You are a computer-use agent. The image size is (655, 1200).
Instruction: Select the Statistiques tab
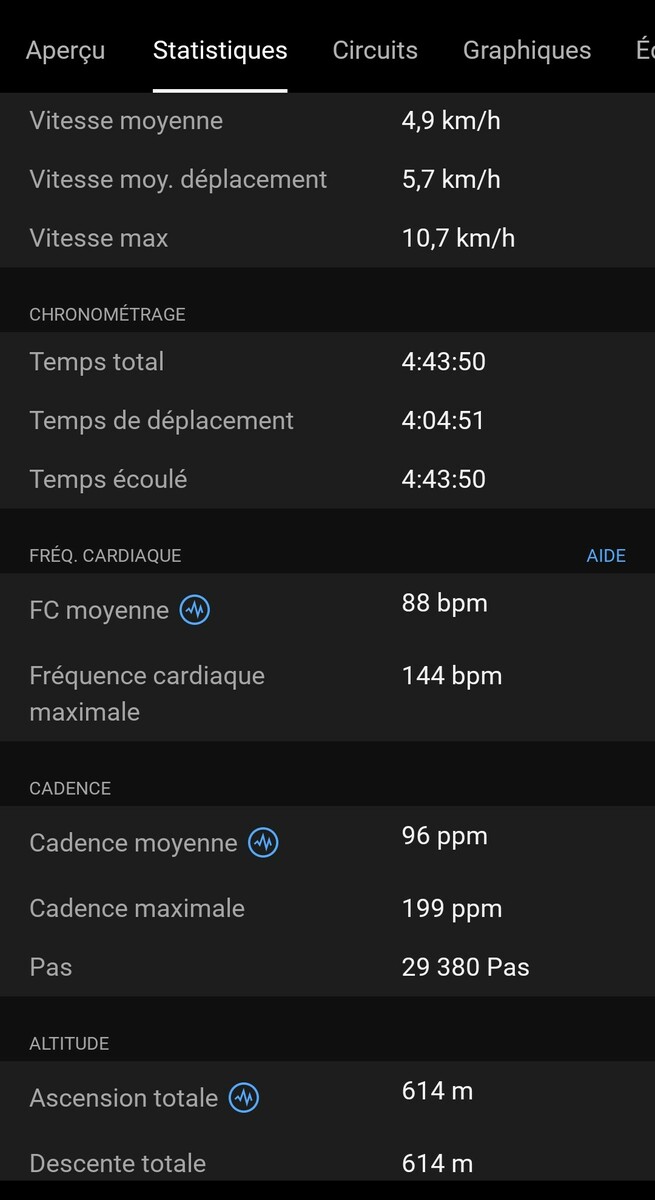pos(220,50)
